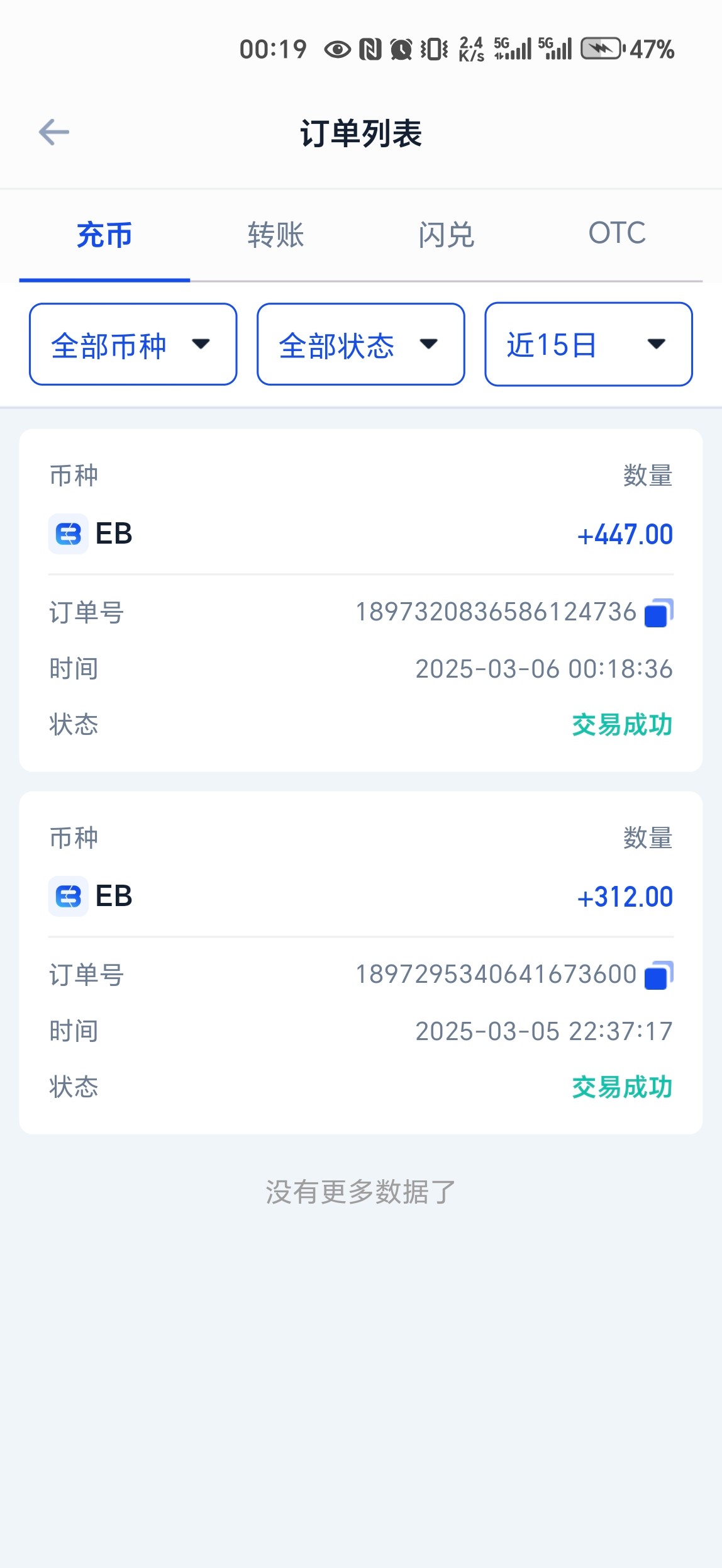Select the 充币 tab

104,235
